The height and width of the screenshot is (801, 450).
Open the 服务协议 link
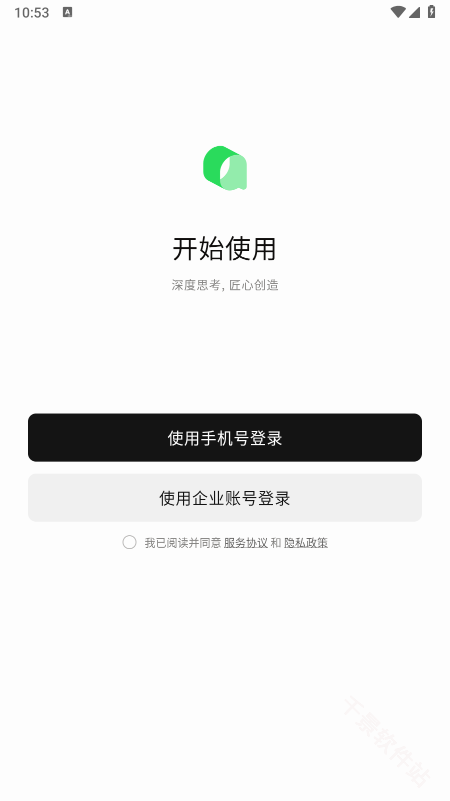pos(246,543)
